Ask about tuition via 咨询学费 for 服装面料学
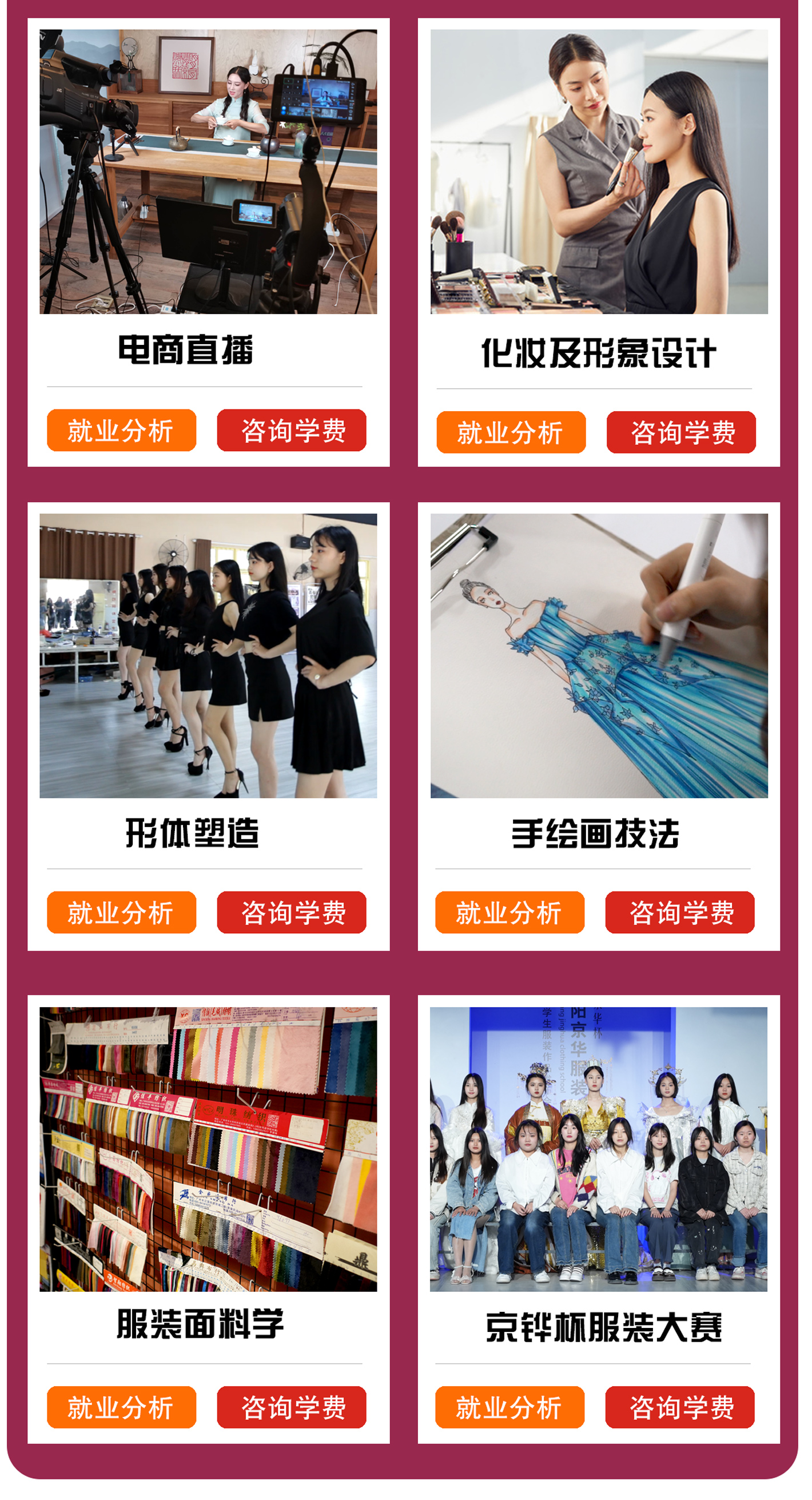The image size is (812, 1500). click(292, 1407)
